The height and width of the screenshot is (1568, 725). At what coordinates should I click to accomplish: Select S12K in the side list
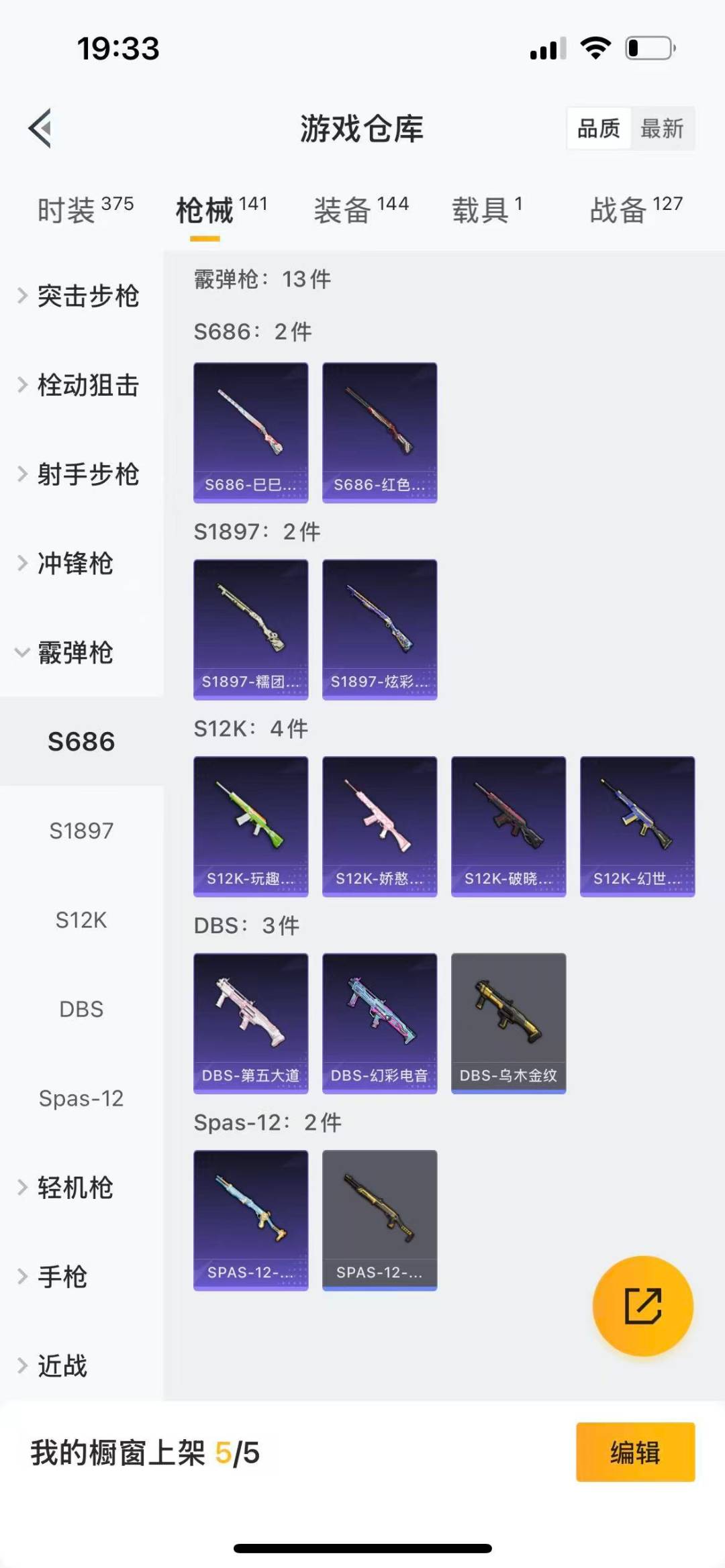click(x=81, y=920)
